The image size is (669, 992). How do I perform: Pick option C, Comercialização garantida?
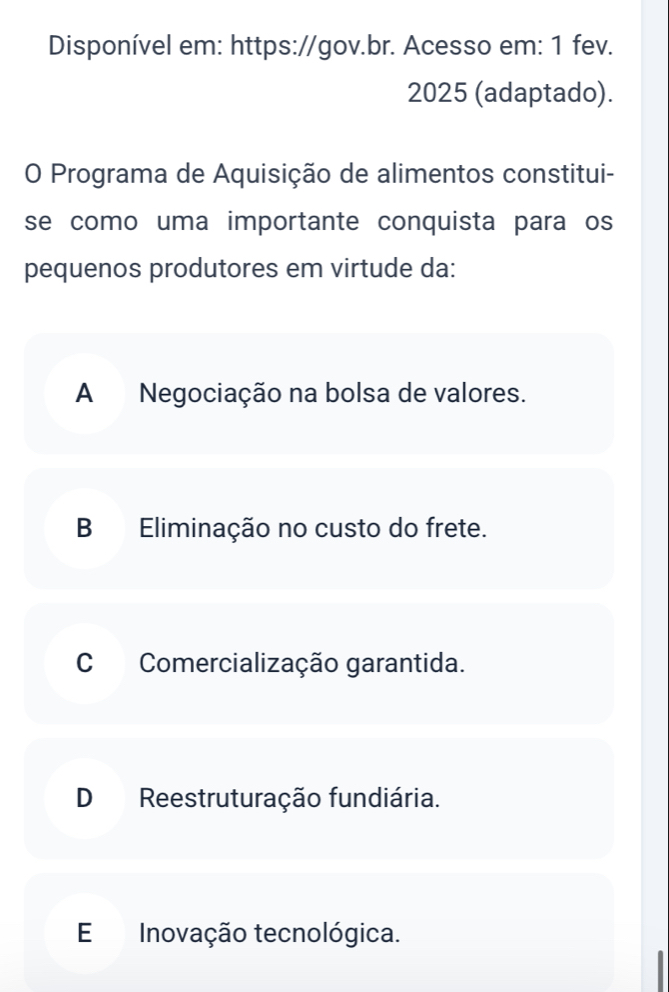click(x=319, y=663)
